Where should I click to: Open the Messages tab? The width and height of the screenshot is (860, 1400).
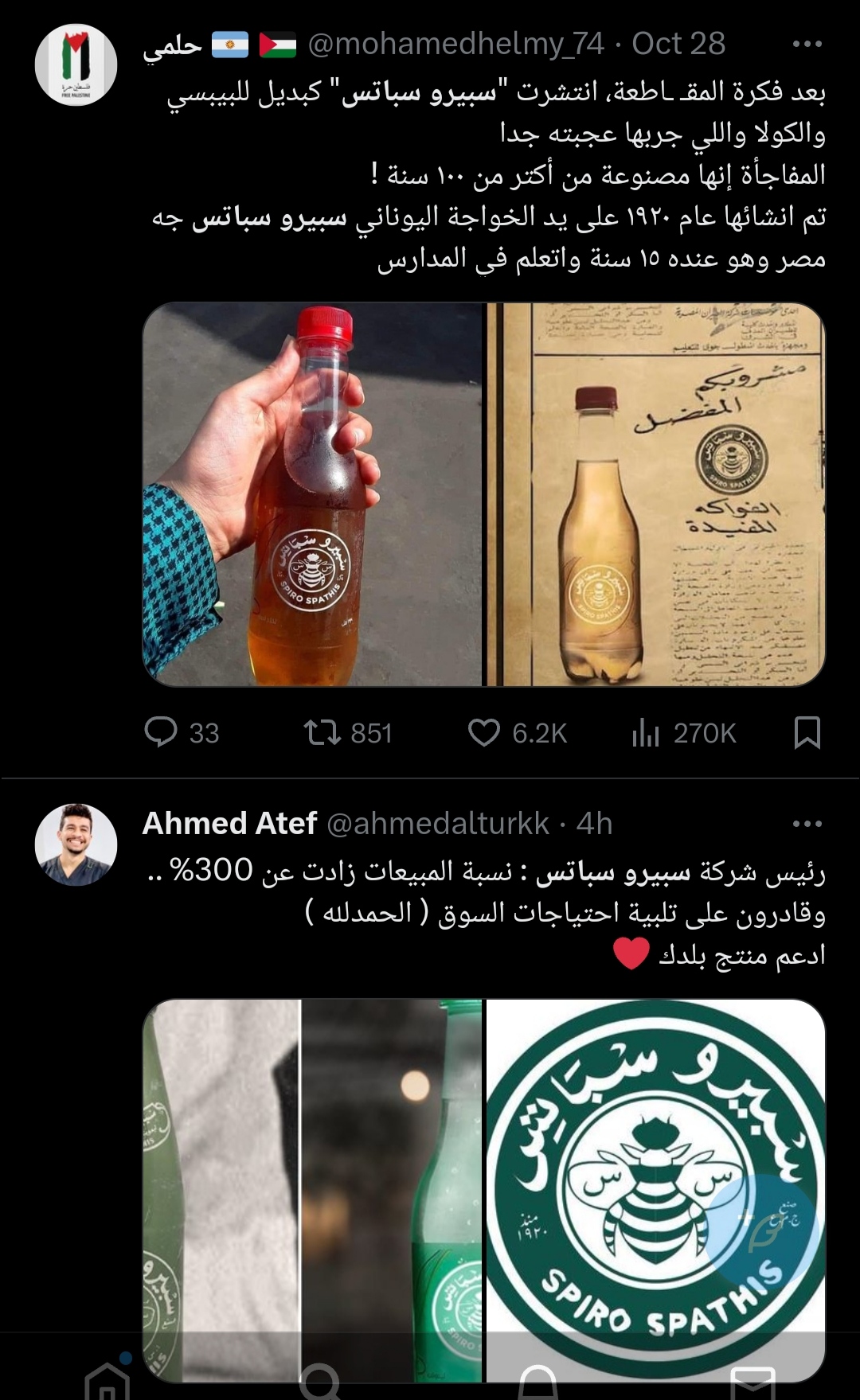click(752, 1381)
